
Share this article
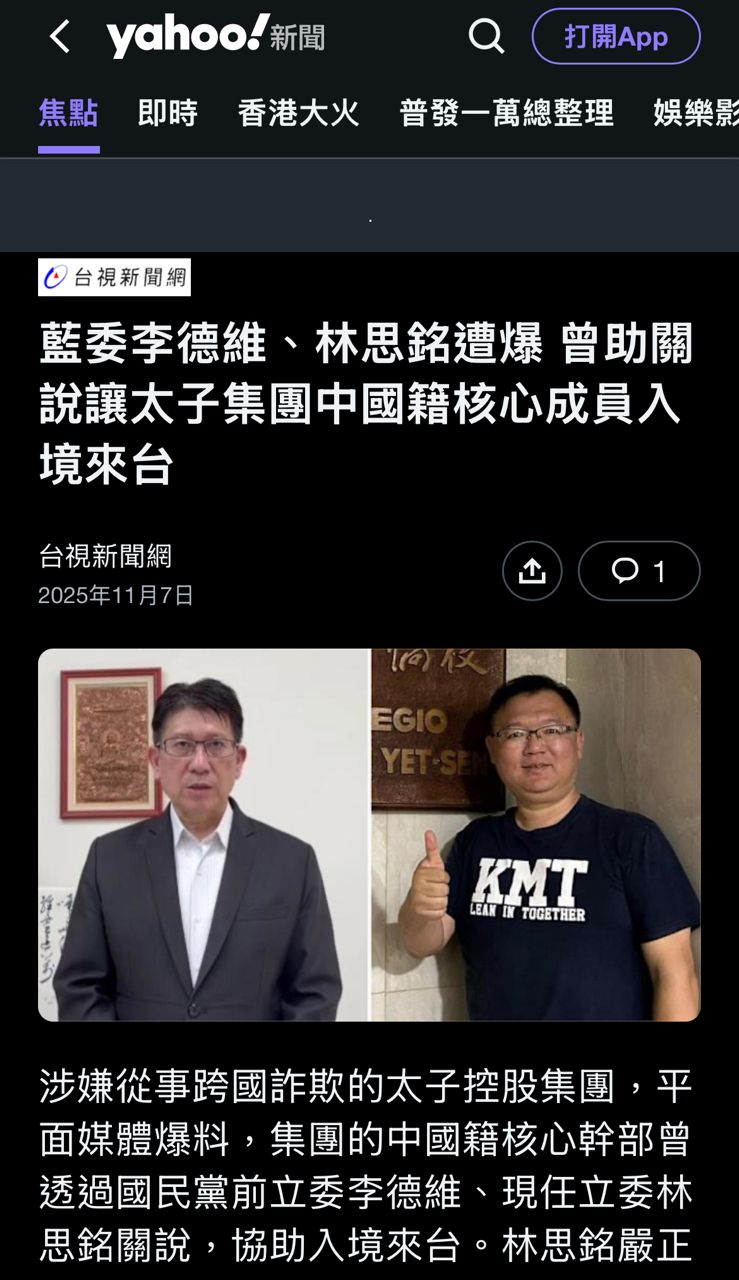(x=532, y=571)
